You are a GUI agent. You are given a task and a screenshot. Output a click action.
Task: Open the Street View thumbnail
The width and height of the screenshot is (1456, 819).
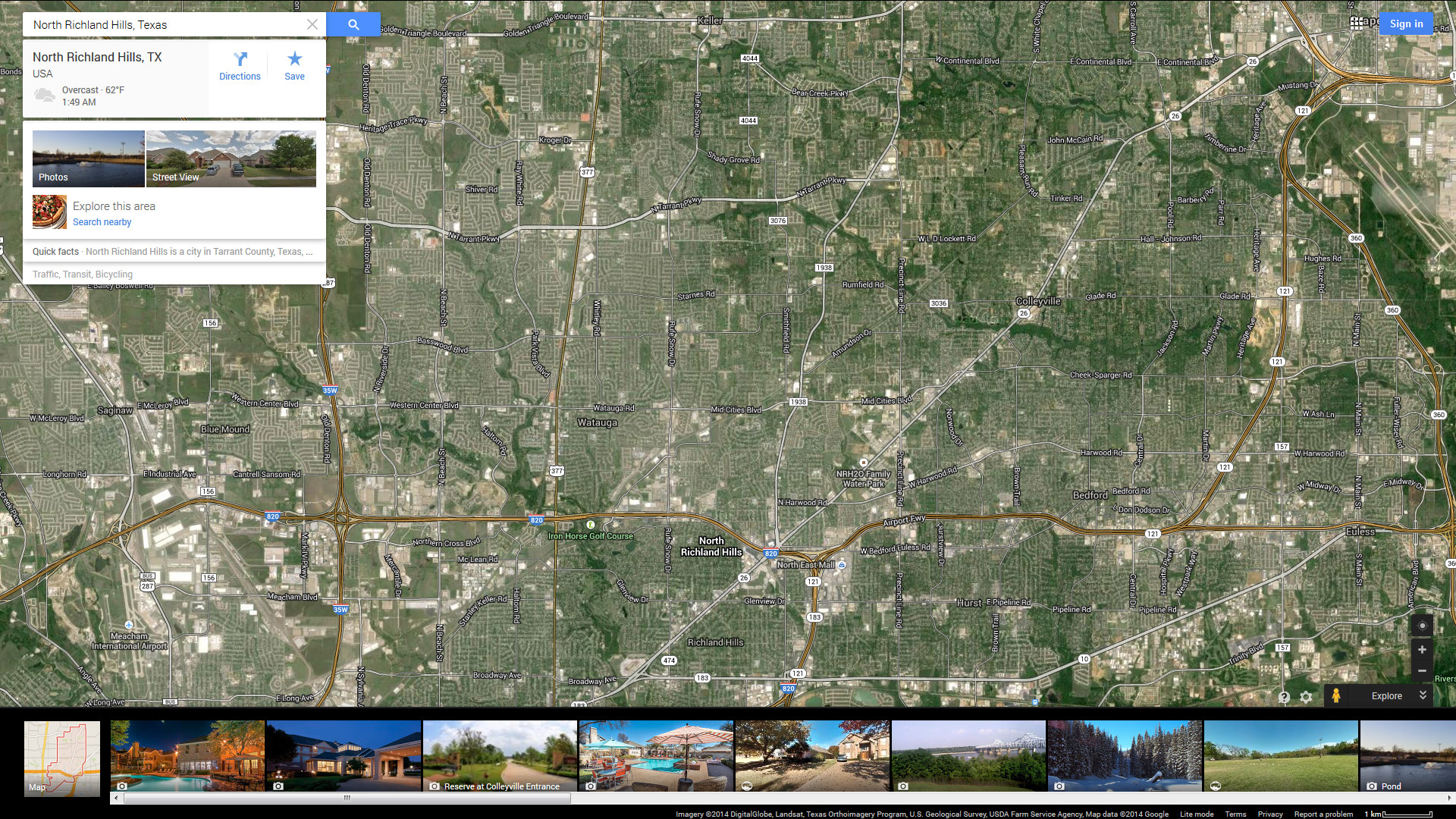231,158
